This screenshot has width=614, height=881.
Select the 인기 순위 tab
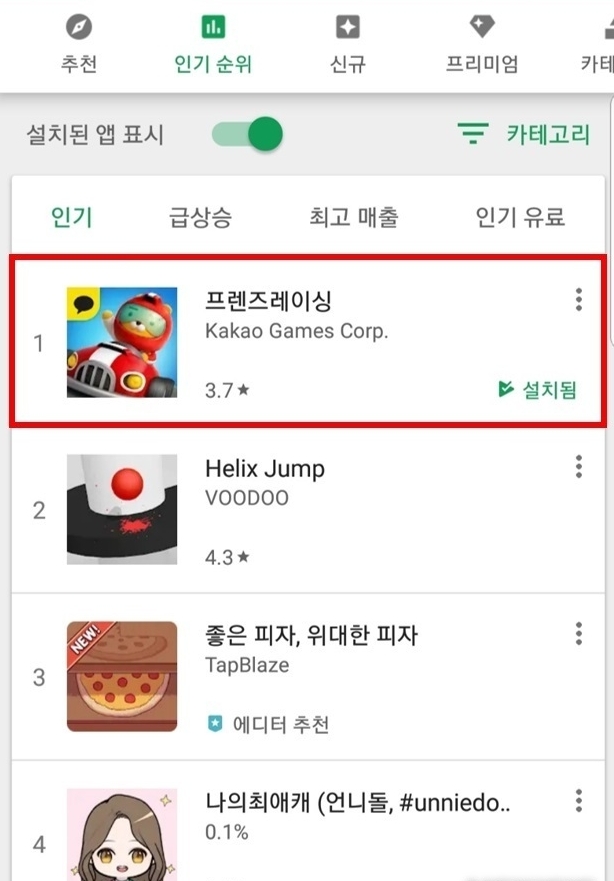(213, 45)
